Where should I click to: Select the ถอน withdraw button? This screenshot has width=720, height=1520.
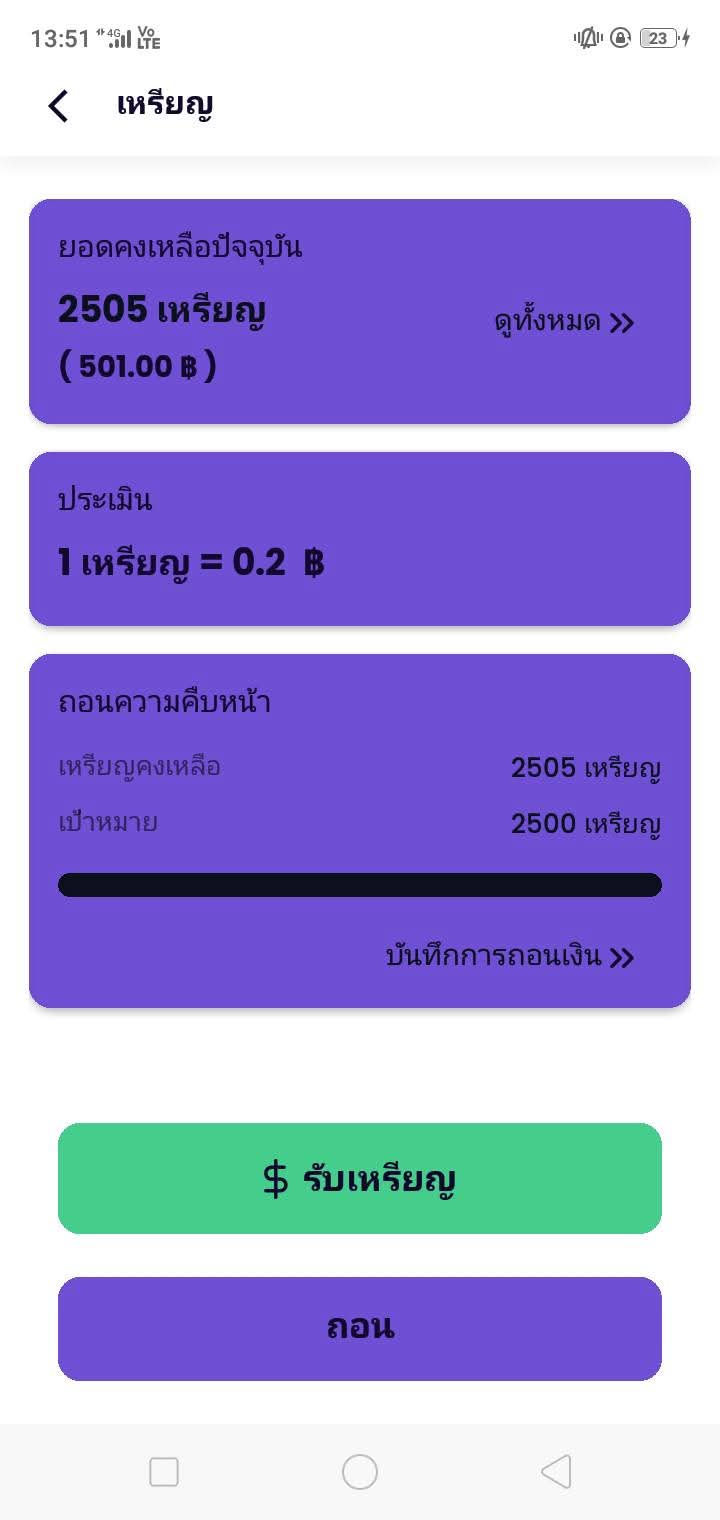pyautogui.click(x=360, y=1328)
